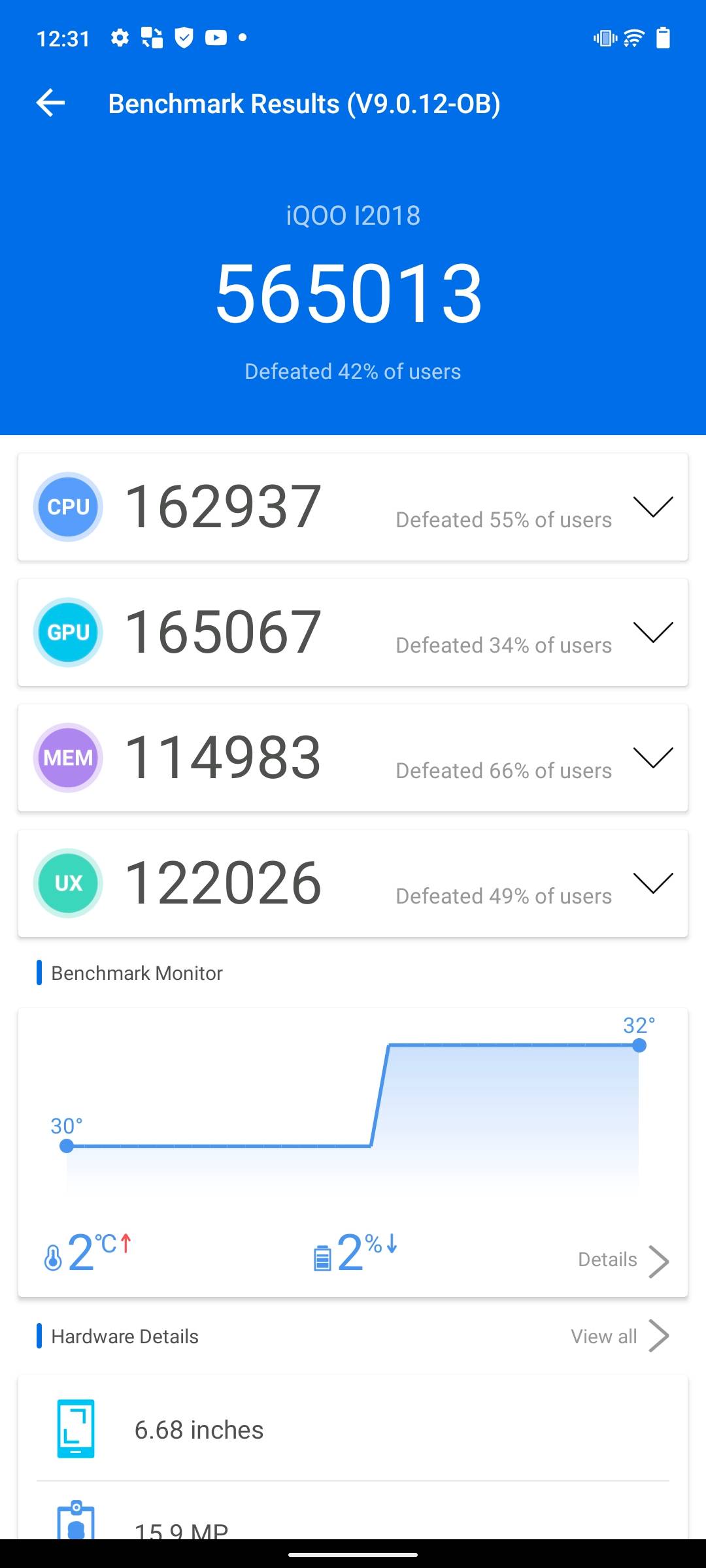This screenshot has width=706, height=1568.
Task: Expand the GPU score breakdown
Action: (652, 632)
